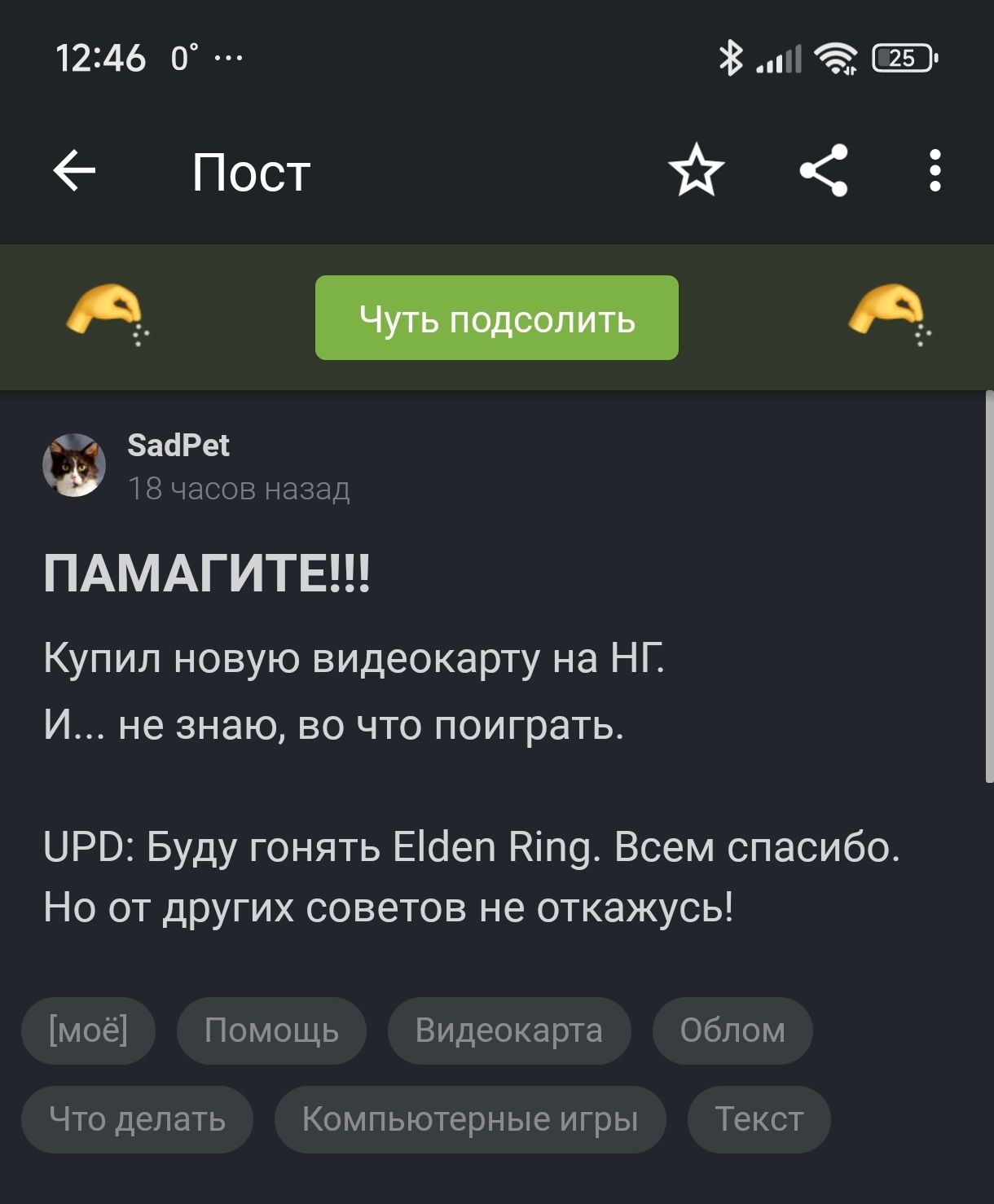Open the «Помощь» tag
This screenshot has width=994, height=1204.
[271, 1030]
